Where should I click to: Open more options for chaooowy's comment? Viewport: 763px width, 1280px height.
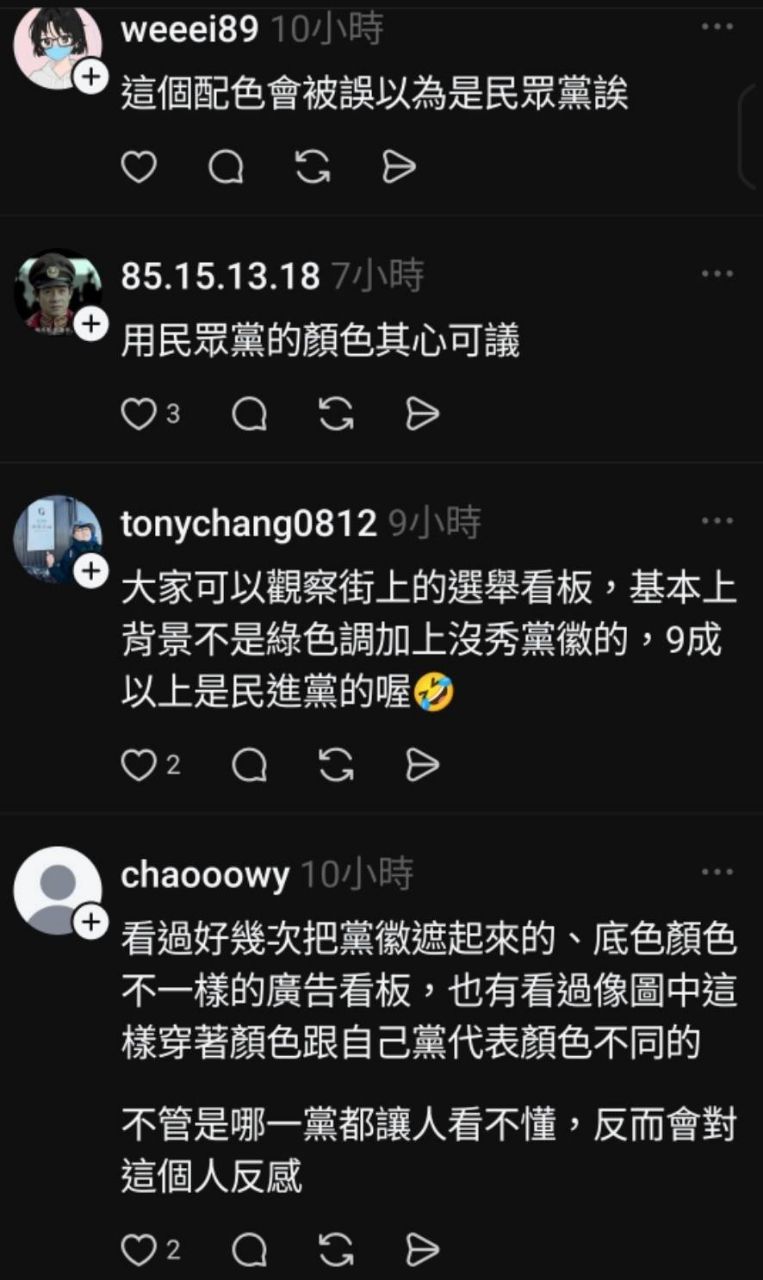pyautogui.click(x=717, y=873)
